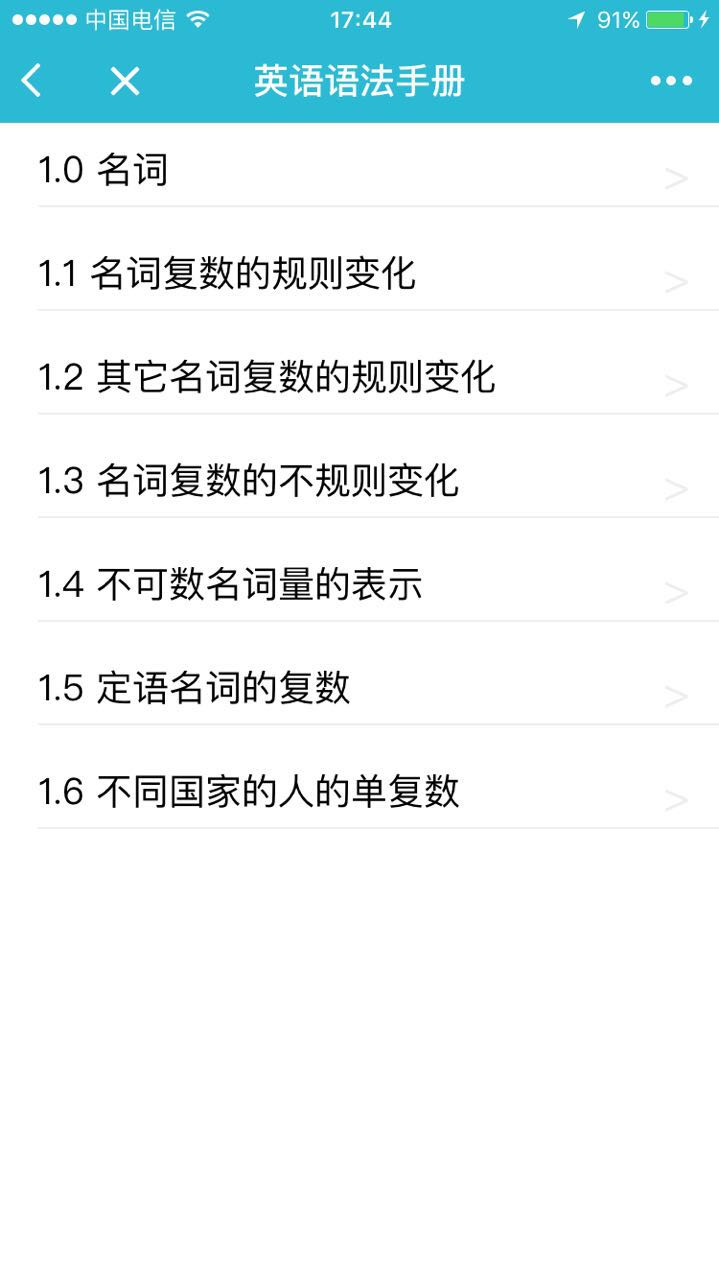This screenshot has height=1280, width=719.
Task: Go back using the back arrow
Action: [x=32, y=81]
